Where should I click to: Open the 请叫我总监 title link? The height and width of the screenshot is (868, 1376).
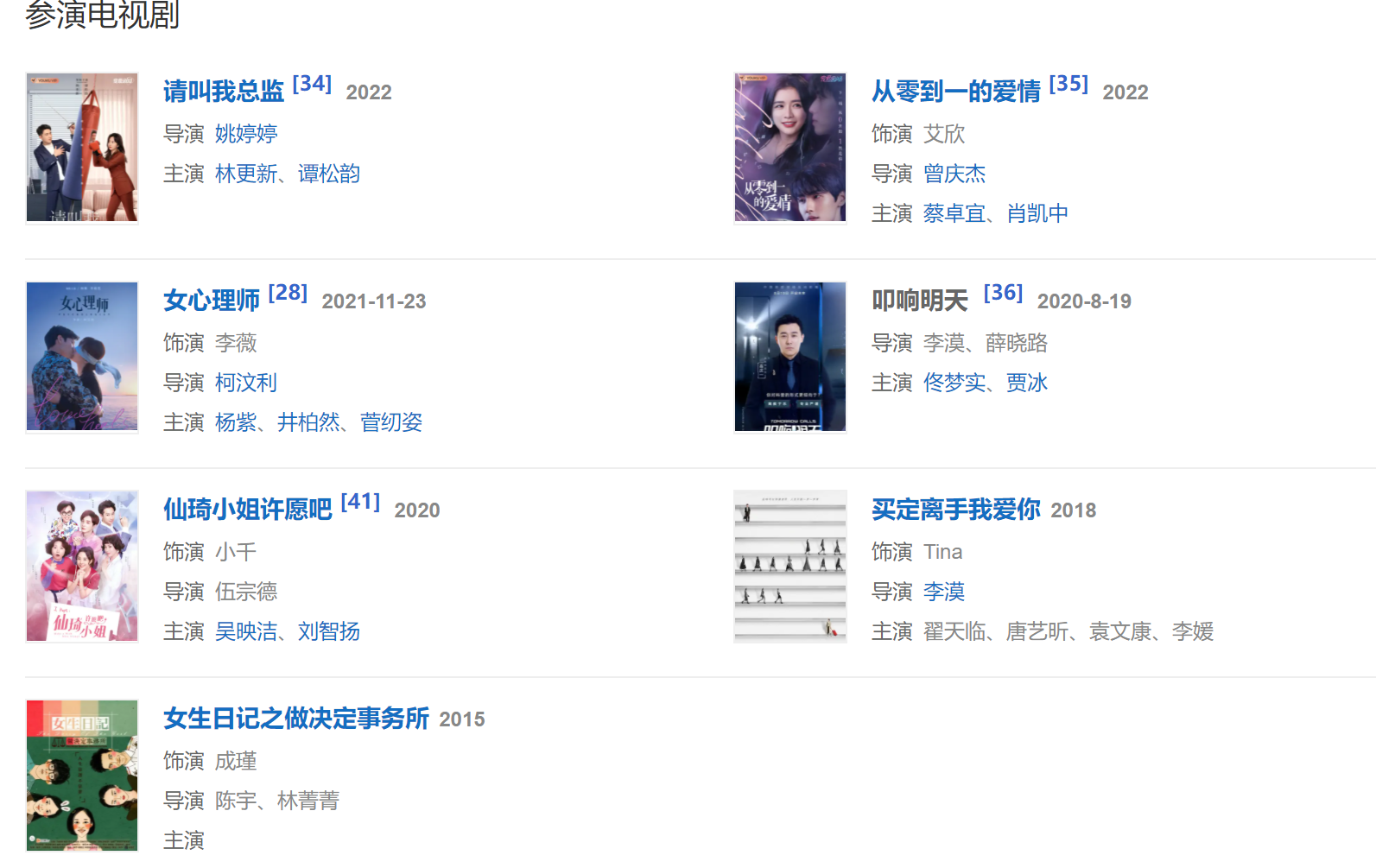tap(224, 92)
